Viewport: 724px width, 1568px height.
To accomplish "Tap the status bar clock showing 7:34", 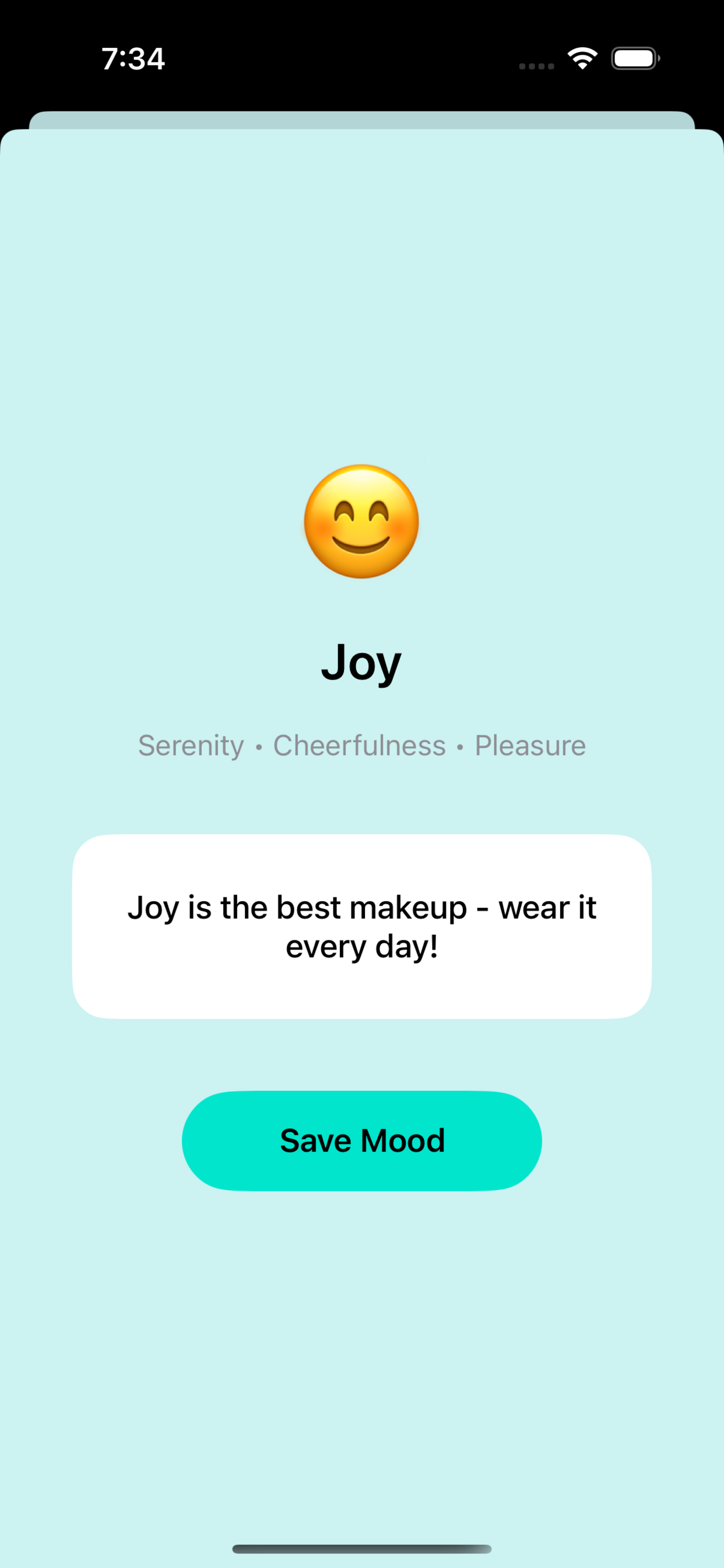I will click(133, 59).
